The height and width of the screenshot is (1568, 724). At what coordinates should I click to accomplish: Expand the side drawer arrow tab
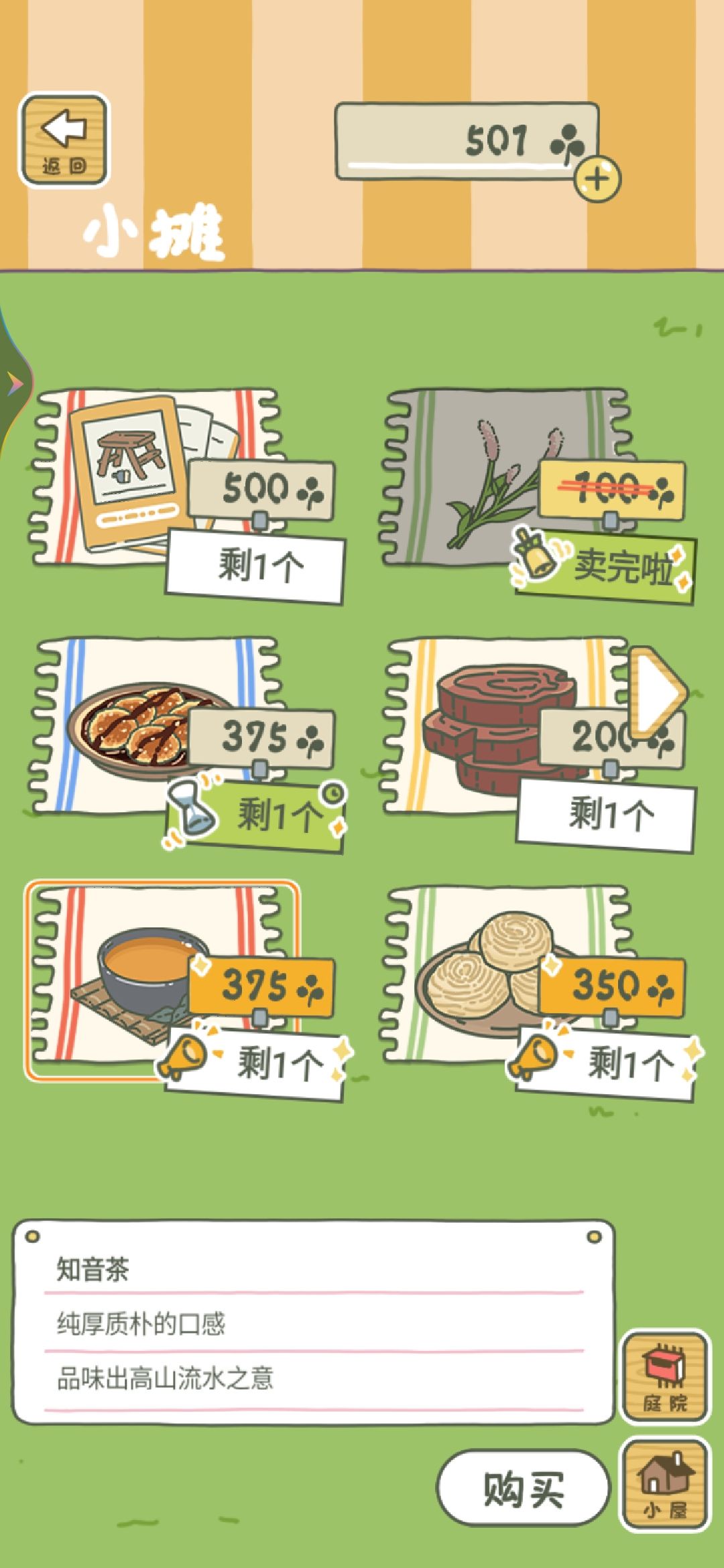pyautogui.click(x=13, y=384)
